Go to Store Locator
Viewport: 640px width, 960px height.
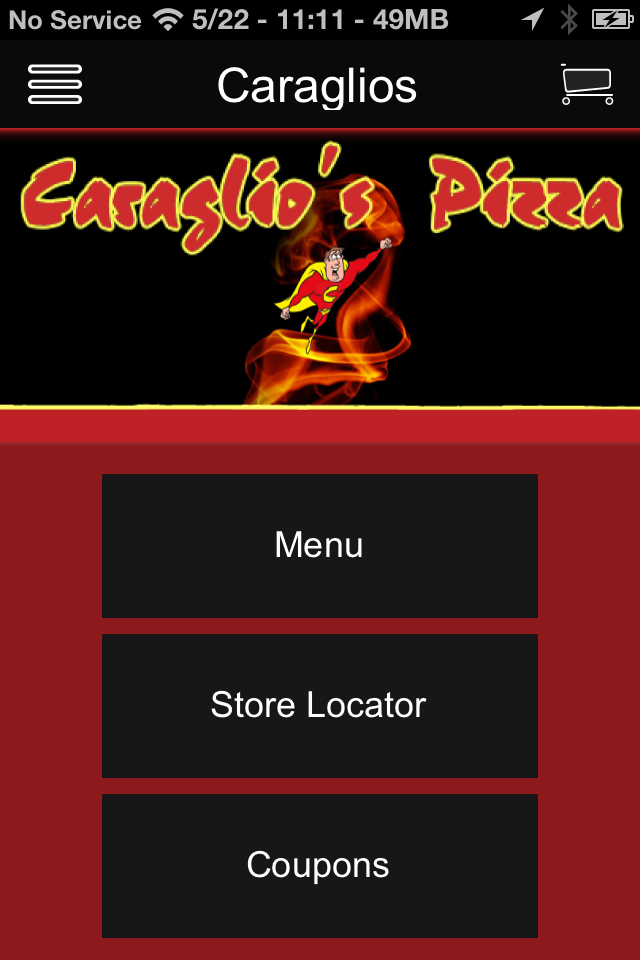pyautogui.click(x=319, y=706)
